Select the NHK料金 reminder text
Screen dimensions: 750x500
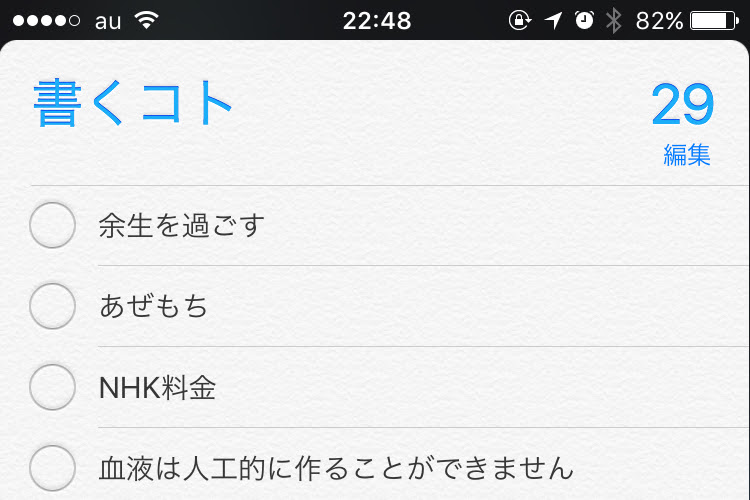coord(157,387)
